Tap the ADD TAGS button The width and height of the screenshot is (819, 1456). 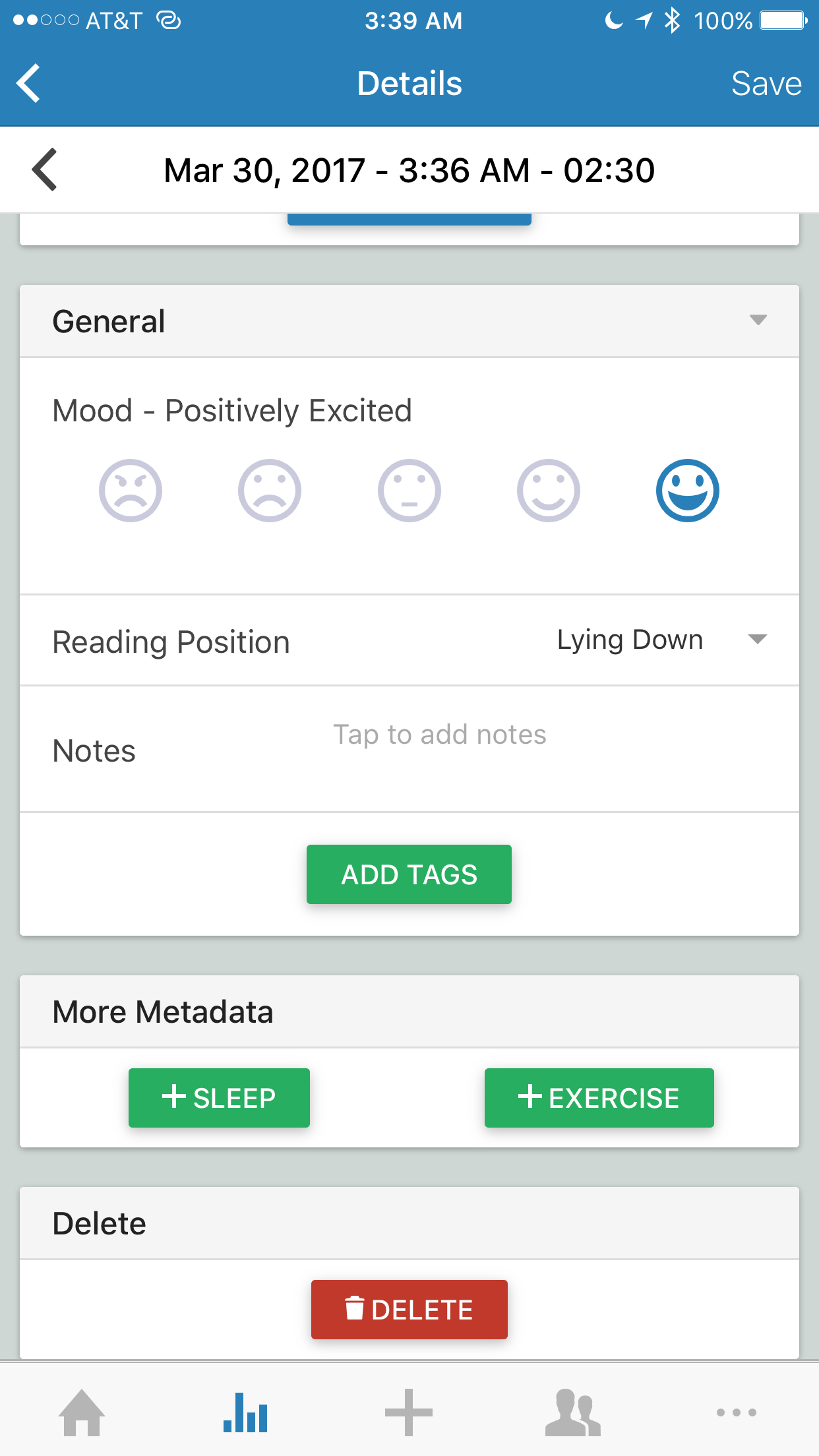click(x=409, y=874)
